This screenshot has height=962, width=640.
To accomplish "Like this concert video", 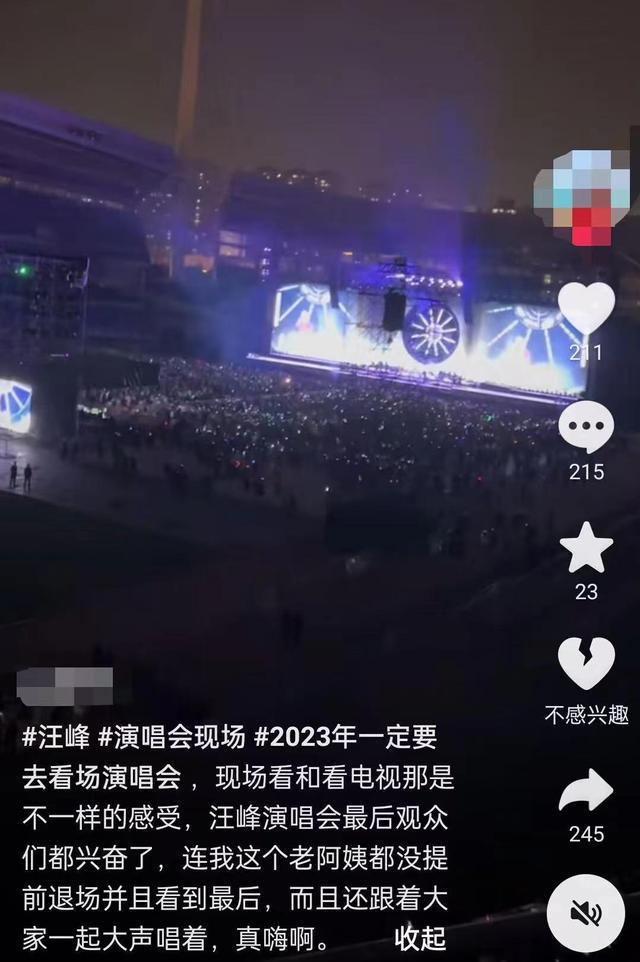I will [x=586, y=309].
